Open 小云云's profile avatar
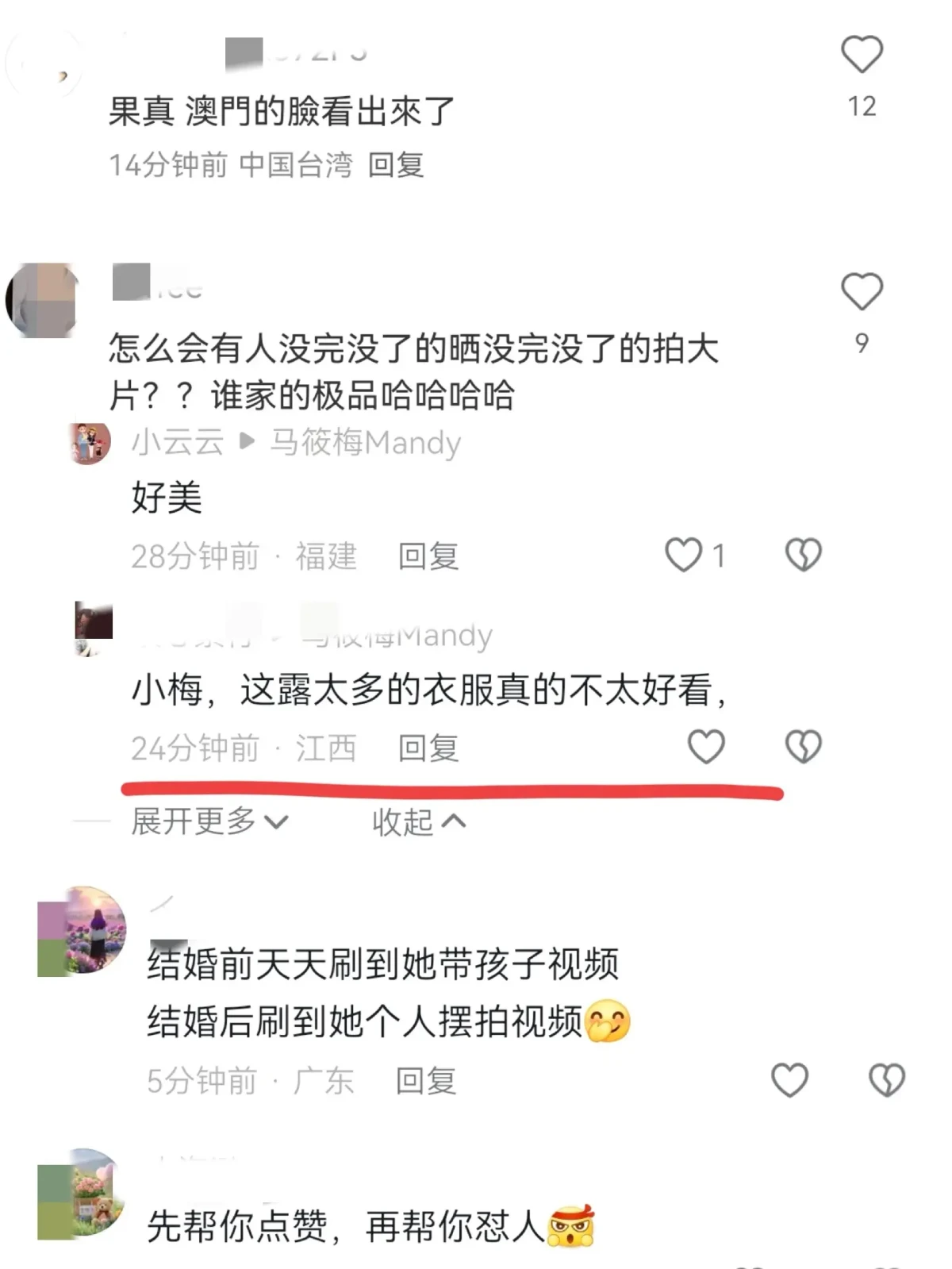Viewport: 952px width, 1269px height. [90, 443]
